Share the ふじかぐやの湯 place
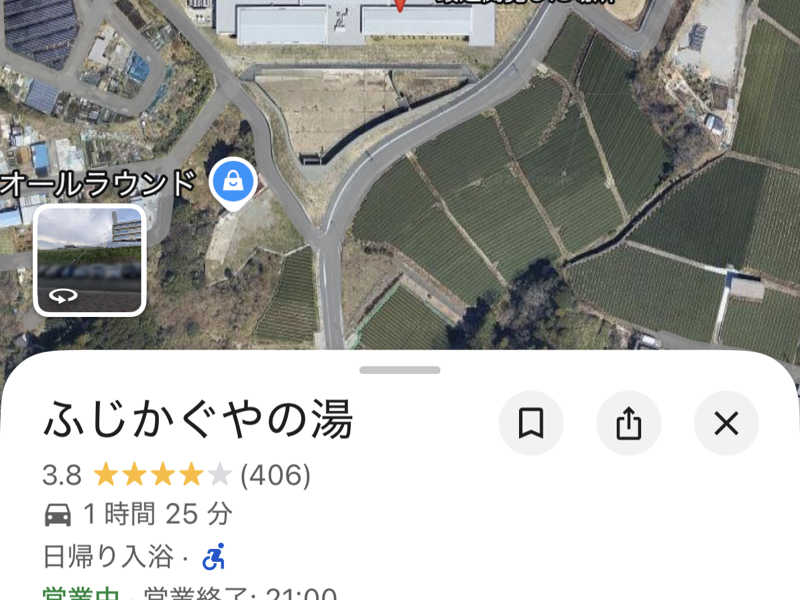The image size is (800, 600). [629, 424]
